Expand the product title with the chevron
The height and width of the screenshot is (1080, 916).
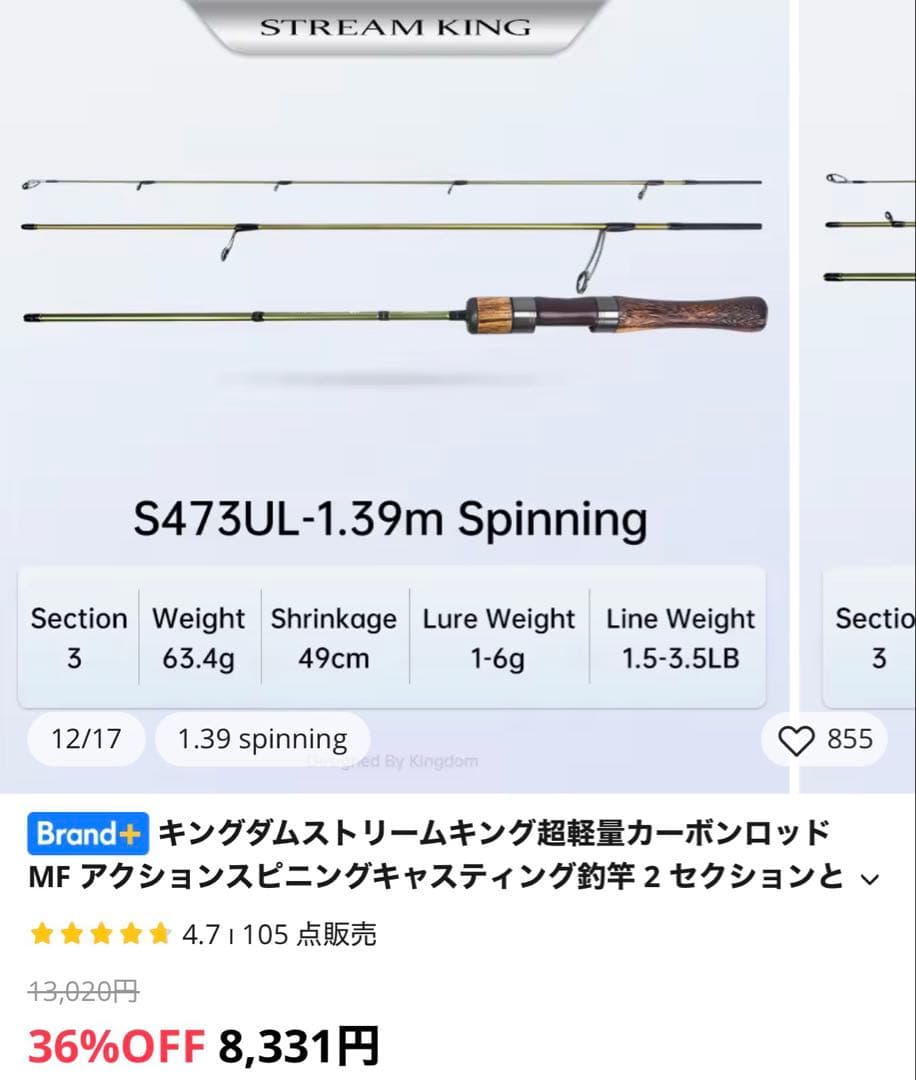[869, 880]
